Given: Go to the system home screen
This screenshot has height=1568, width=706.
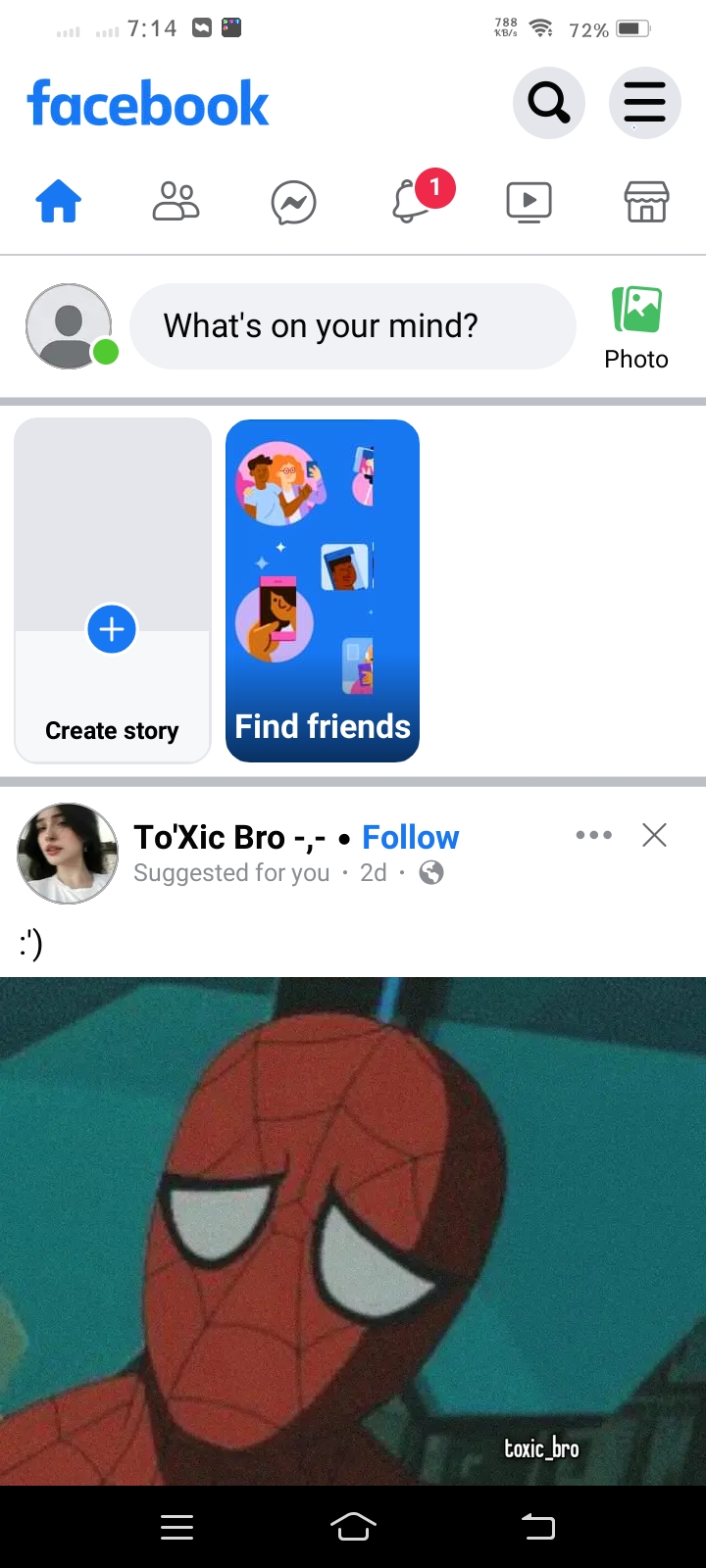Looking at the screenshot, I should pos(353,1527).
